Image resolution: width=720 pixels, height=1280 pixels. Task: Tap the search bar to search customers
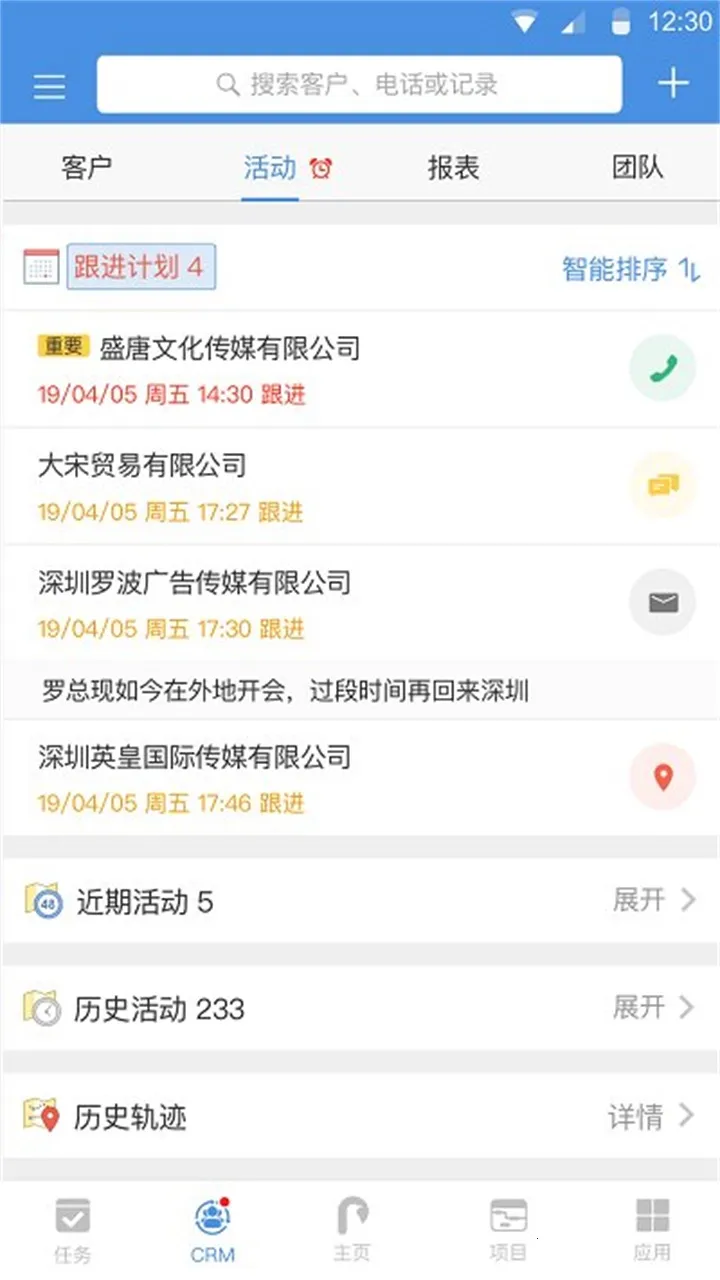pos(360,84)
